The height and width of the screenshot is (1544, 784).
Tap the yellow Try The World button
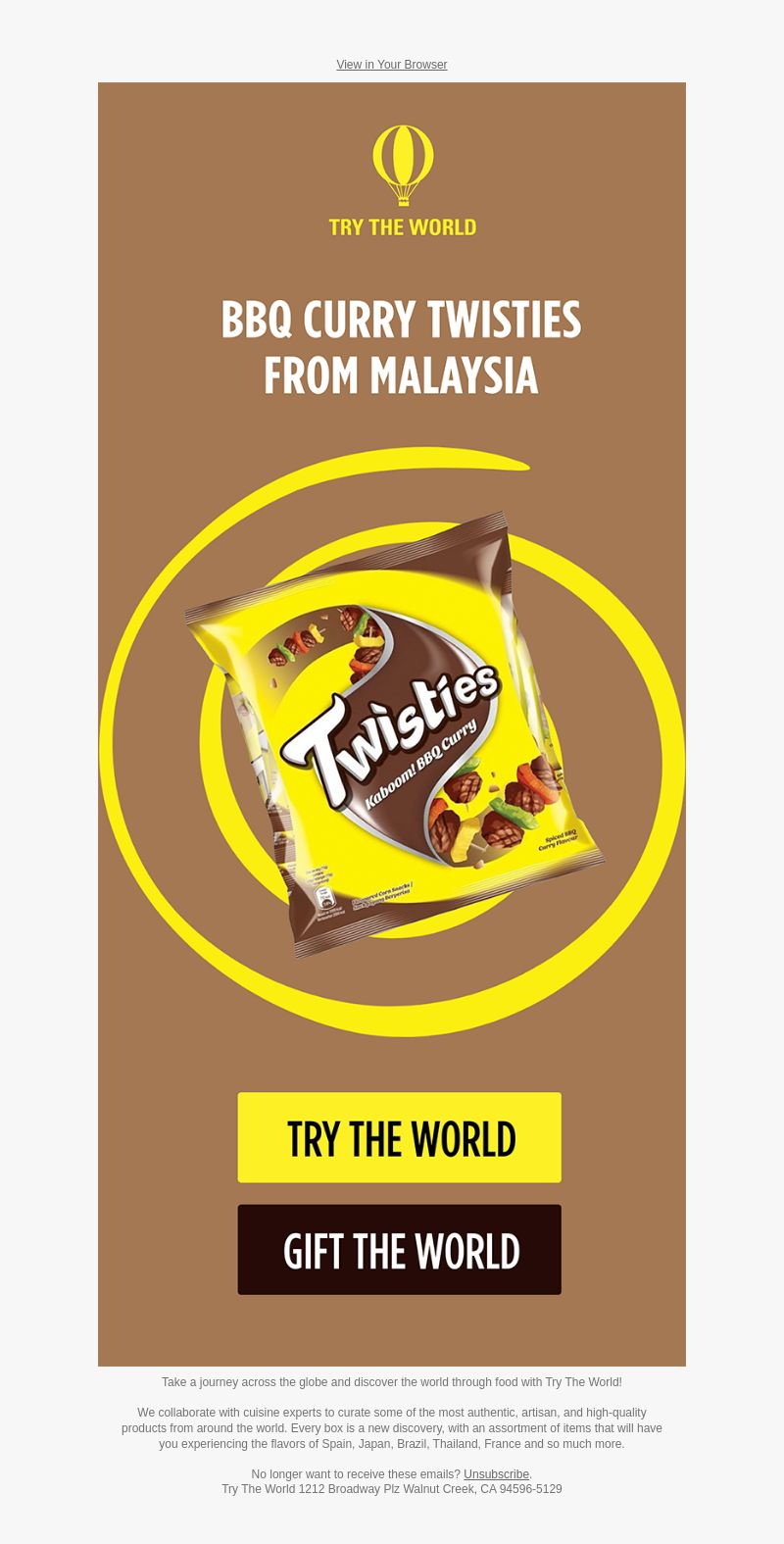pos(400,1137)
